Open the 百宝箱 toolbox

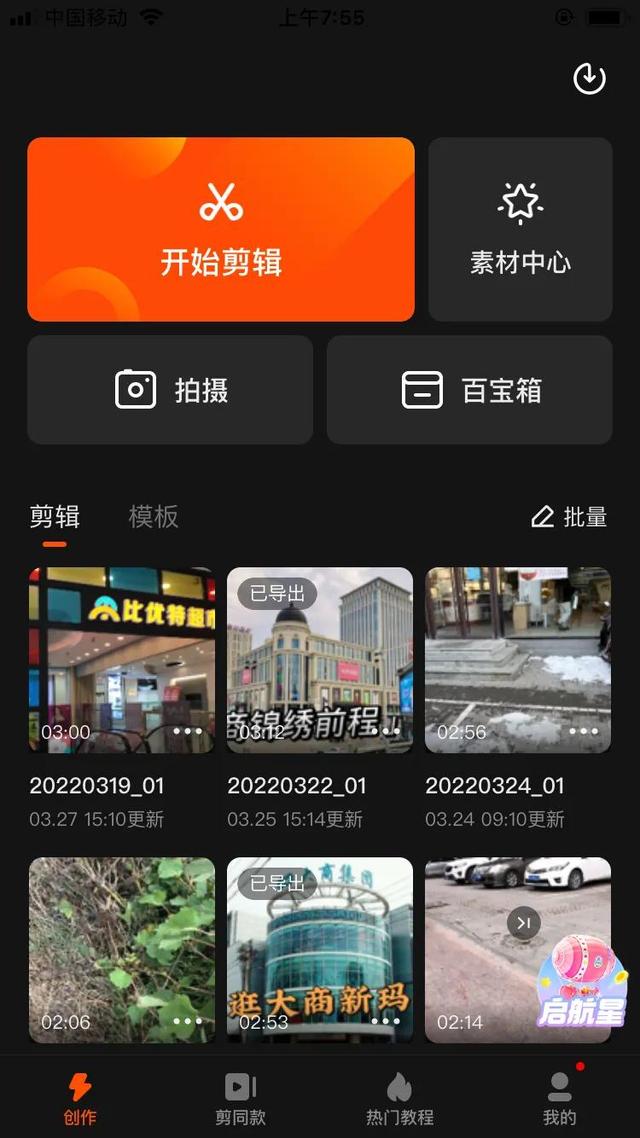(469, 390)
